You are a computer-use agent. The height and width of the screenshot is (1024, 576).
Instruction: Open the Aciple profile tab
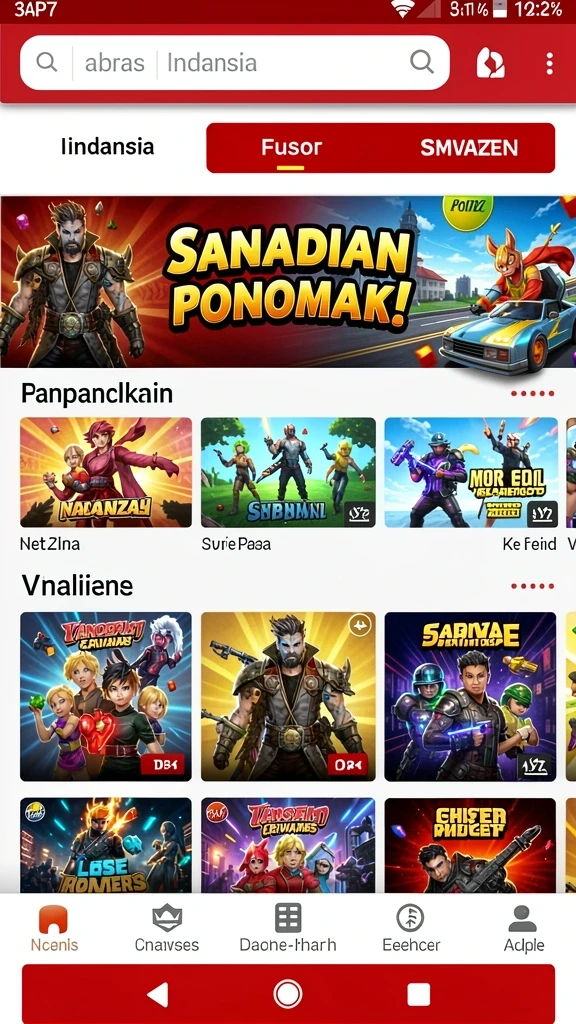[524, 929]
